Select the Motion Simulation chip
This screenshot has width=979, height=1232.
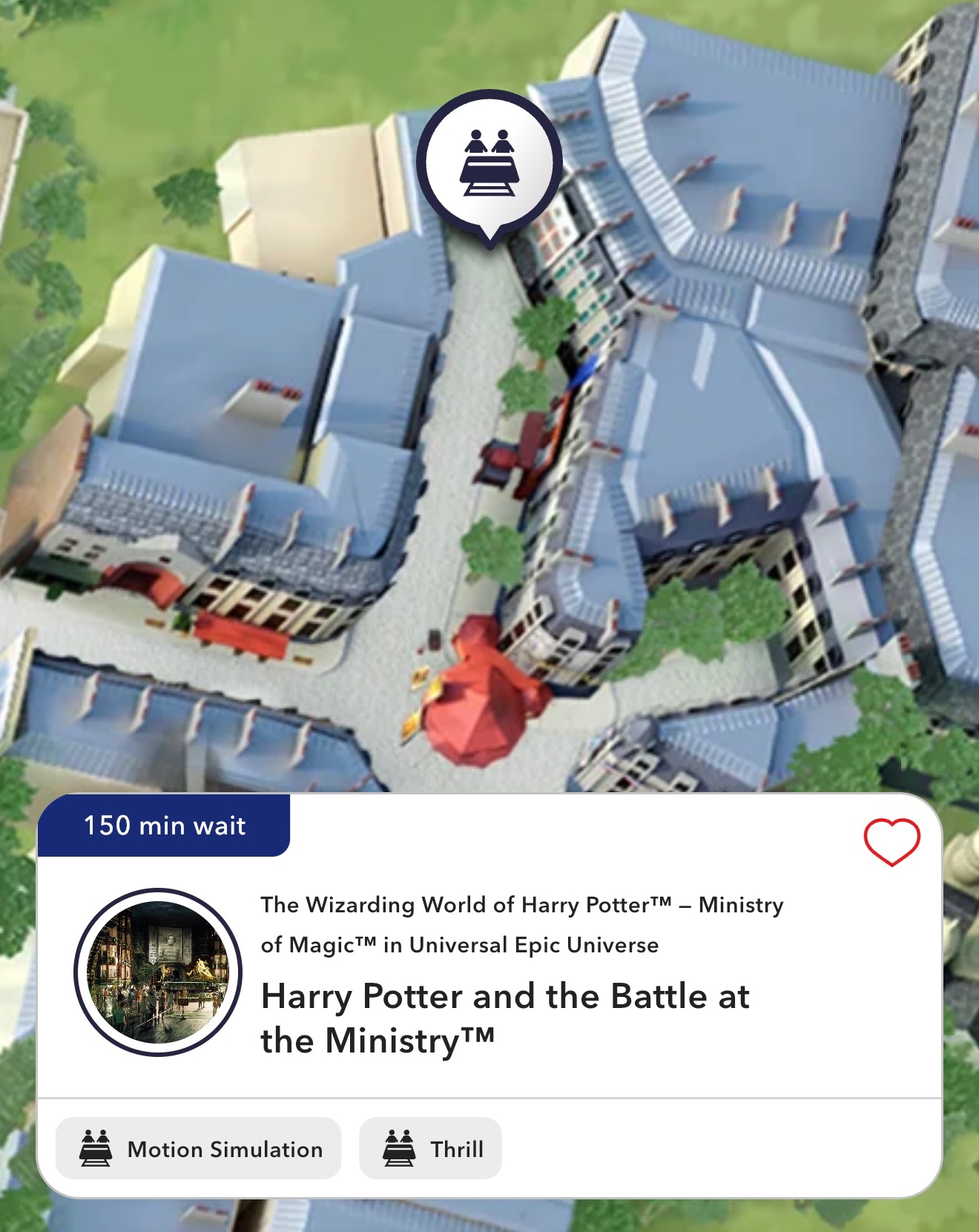(x=199, y=1149)
